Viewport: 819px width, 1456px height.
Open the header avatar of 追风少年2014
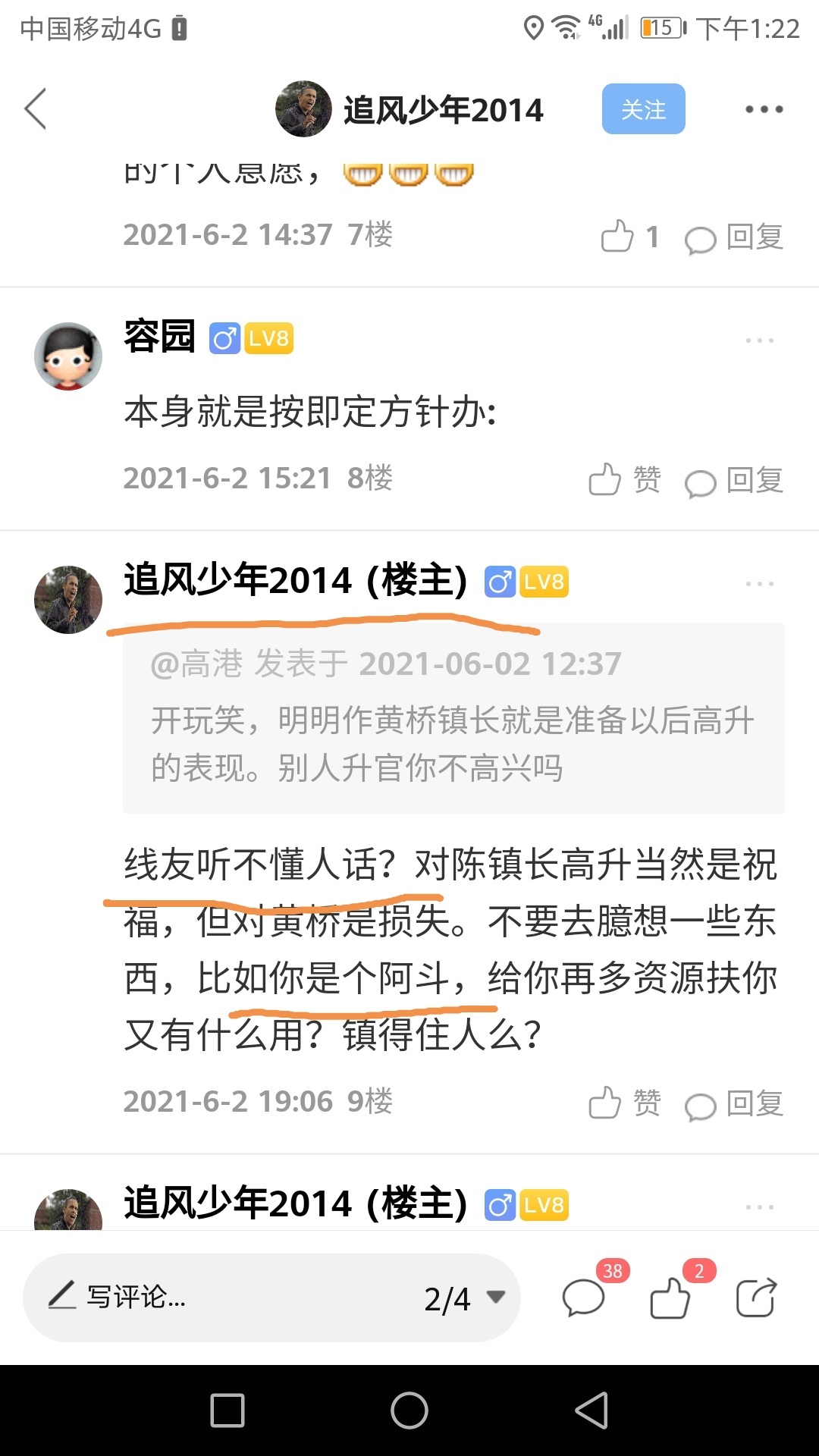(303, 109)
